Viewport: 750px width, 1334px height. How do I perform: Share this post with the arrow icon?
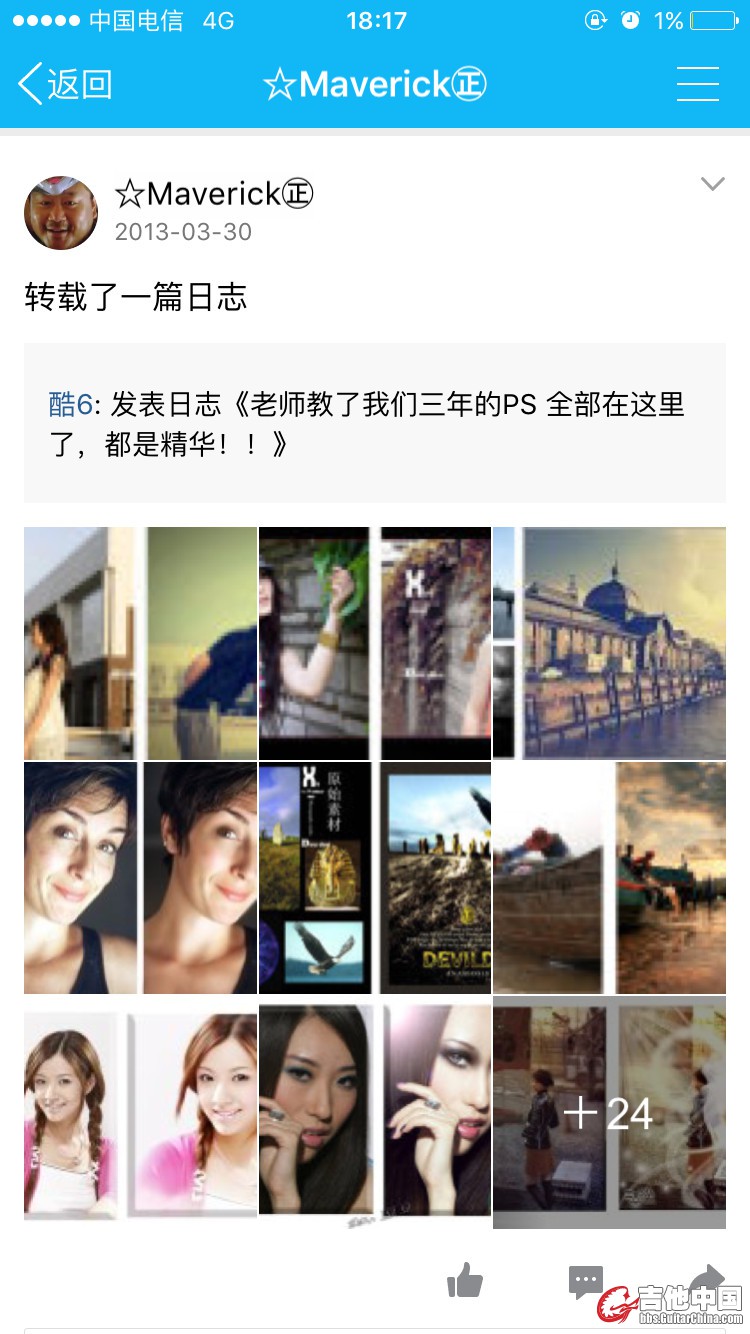(x=706, y=1278)
